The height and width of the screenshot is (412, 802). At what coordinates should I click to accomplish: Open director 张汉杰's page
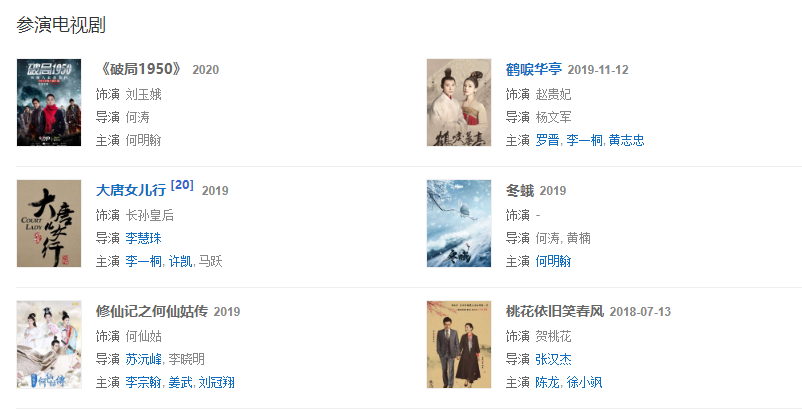[553, 359]
